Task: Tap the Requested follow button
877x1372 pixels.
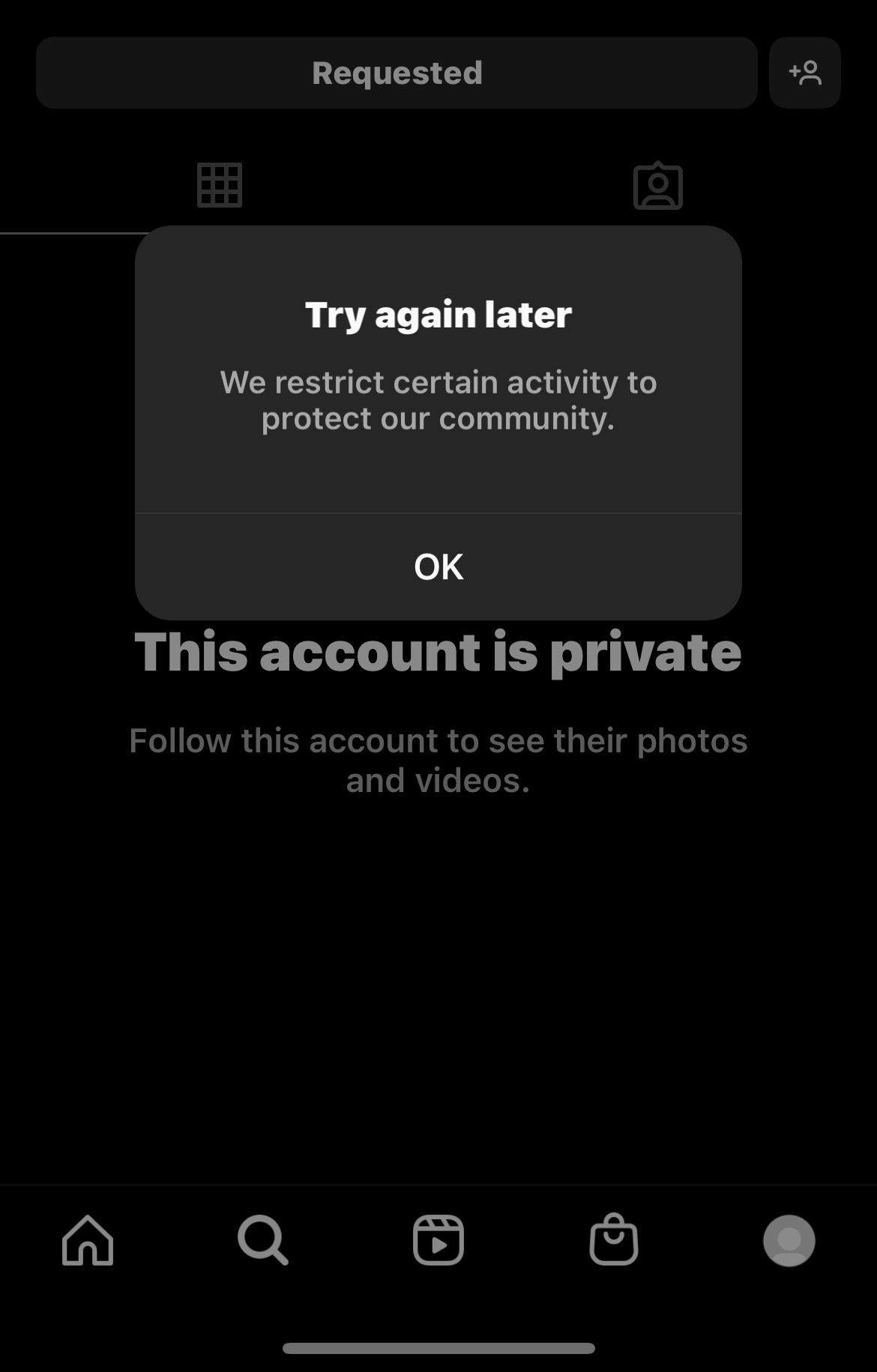Action: click(397, 73)
